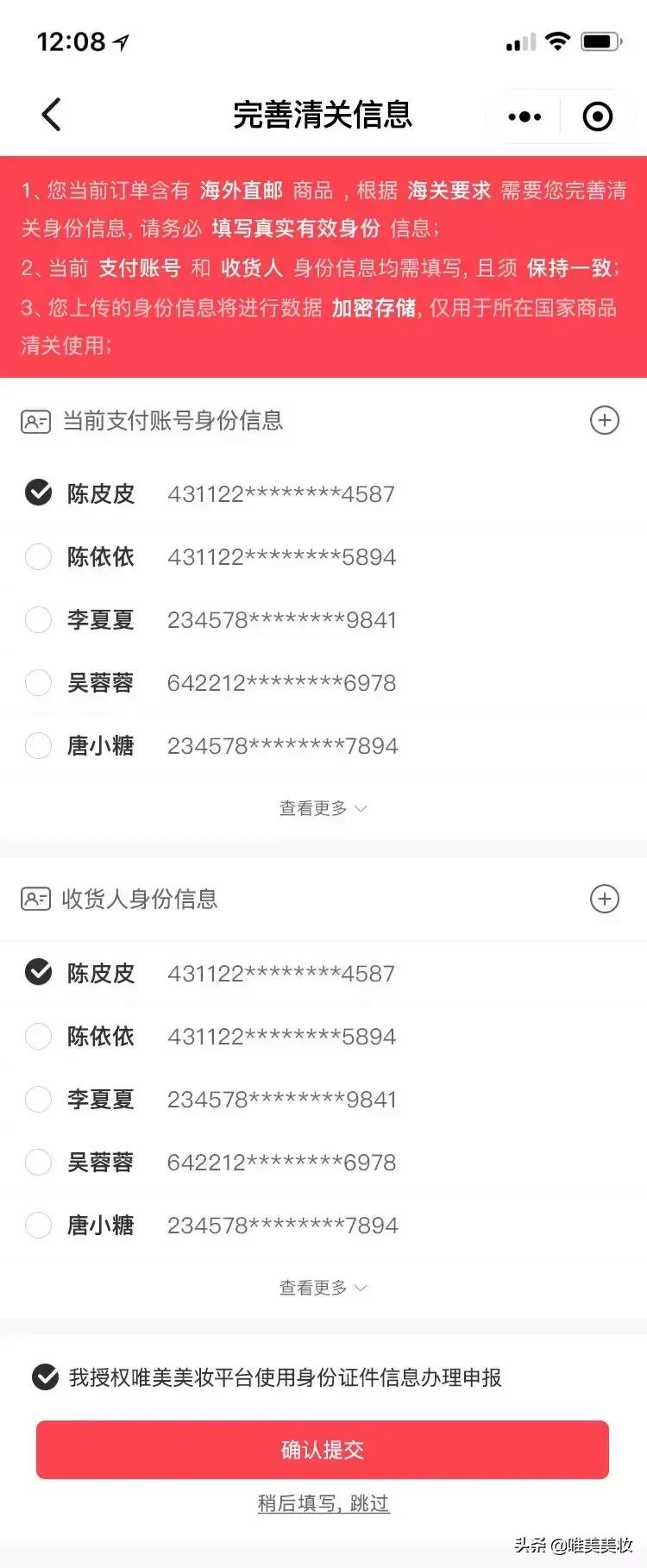Choose 唐小糖 in recipient identity list

[x=38, y=1225]
